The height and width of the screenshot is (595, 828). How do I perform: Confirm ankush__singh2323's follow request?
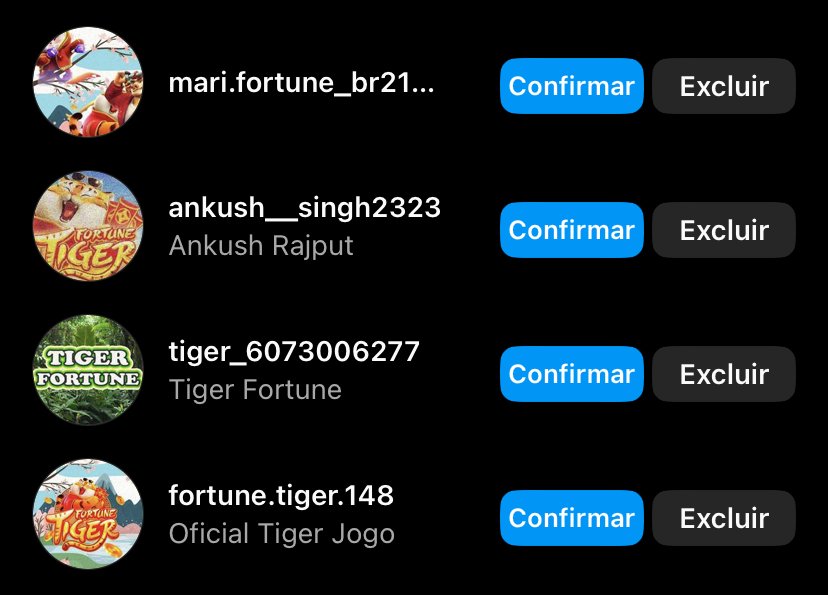(571, 230)
